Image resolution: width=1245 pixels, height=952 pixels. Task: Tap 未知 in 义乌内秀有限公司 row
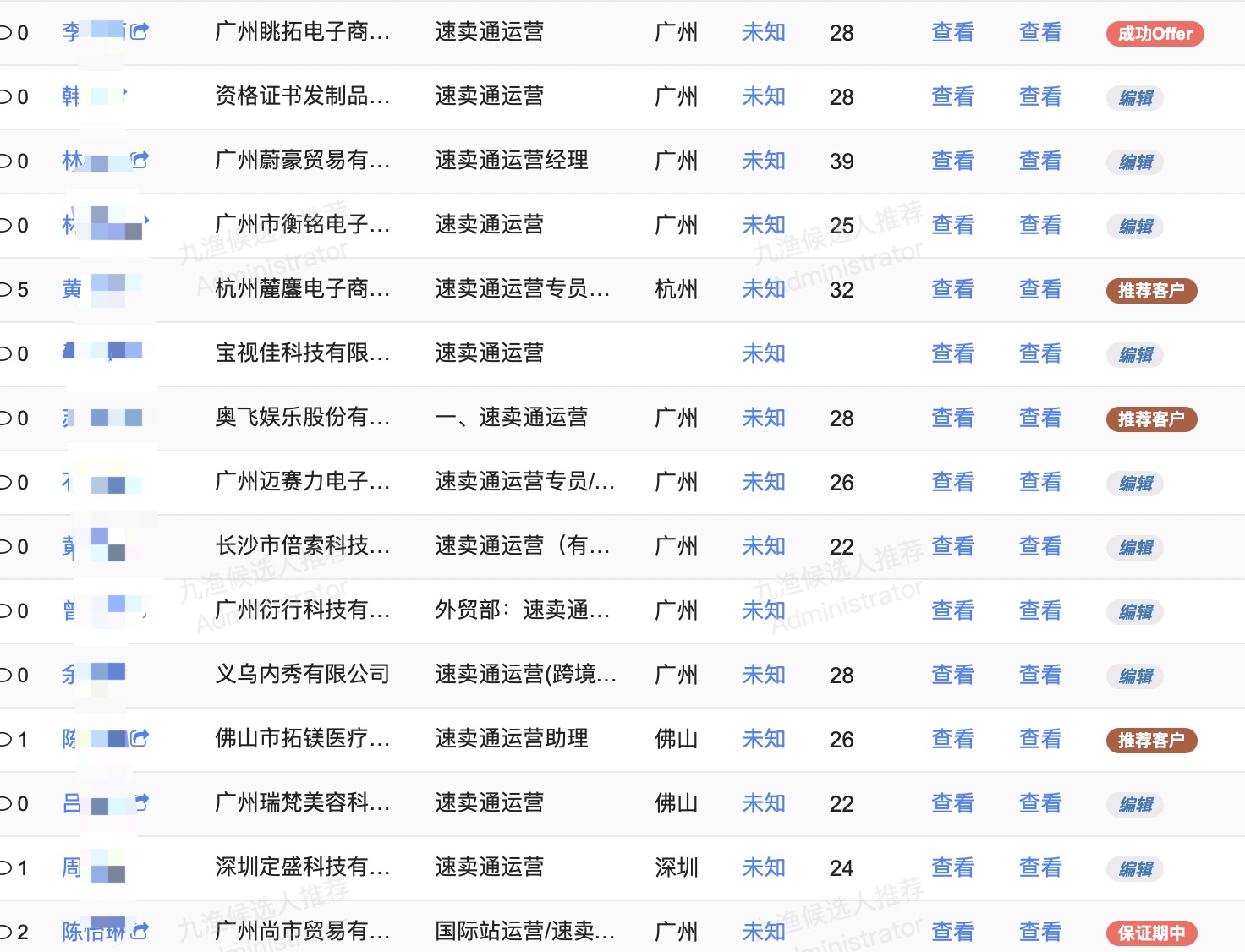764,675
